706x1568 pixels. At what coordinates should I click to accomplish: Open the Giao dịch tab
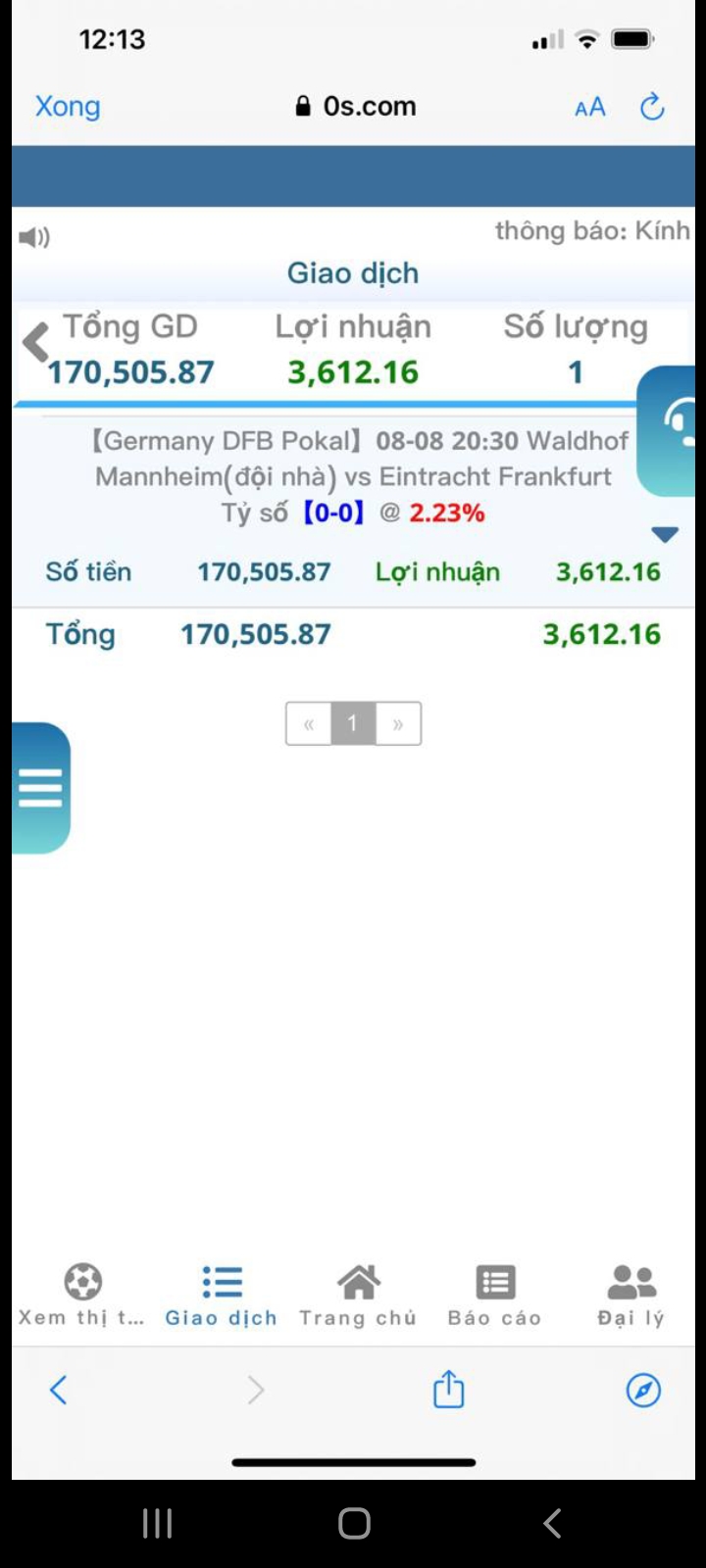click(222, 1295)
